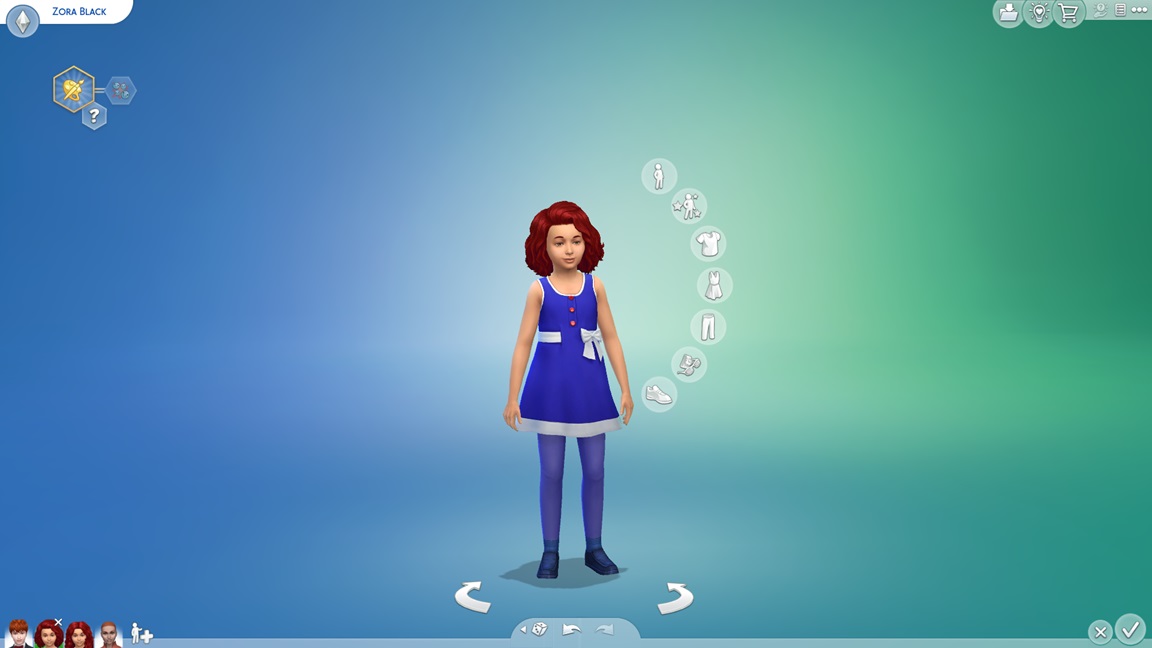Image resolution: width=1152 pixels, height=648 pixels.
Task: Add a new Sim to the household
Action: (141, 633)
